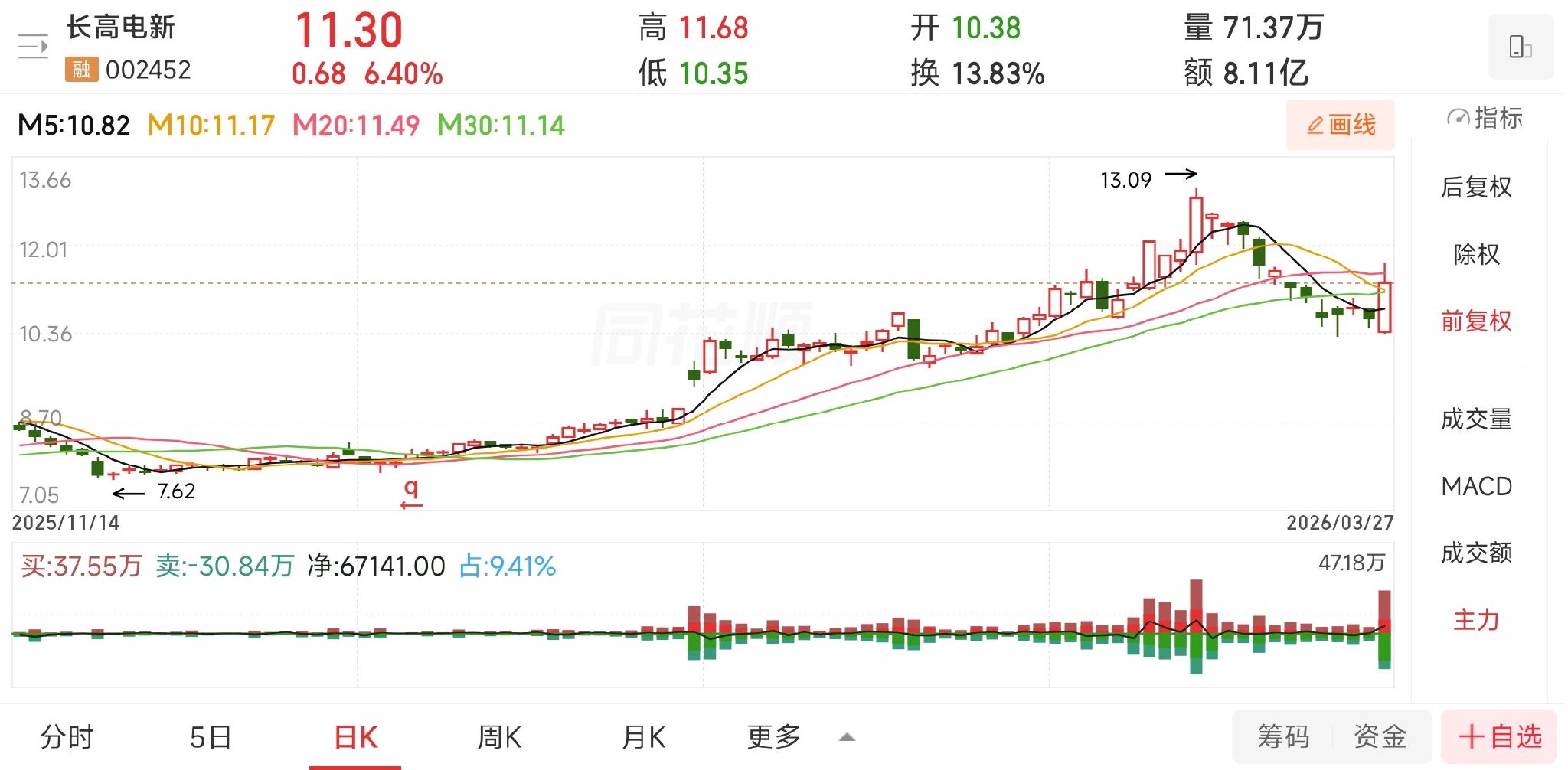
Task: Switch to the 周K weekly chart tab
Action: click(499, 737)
